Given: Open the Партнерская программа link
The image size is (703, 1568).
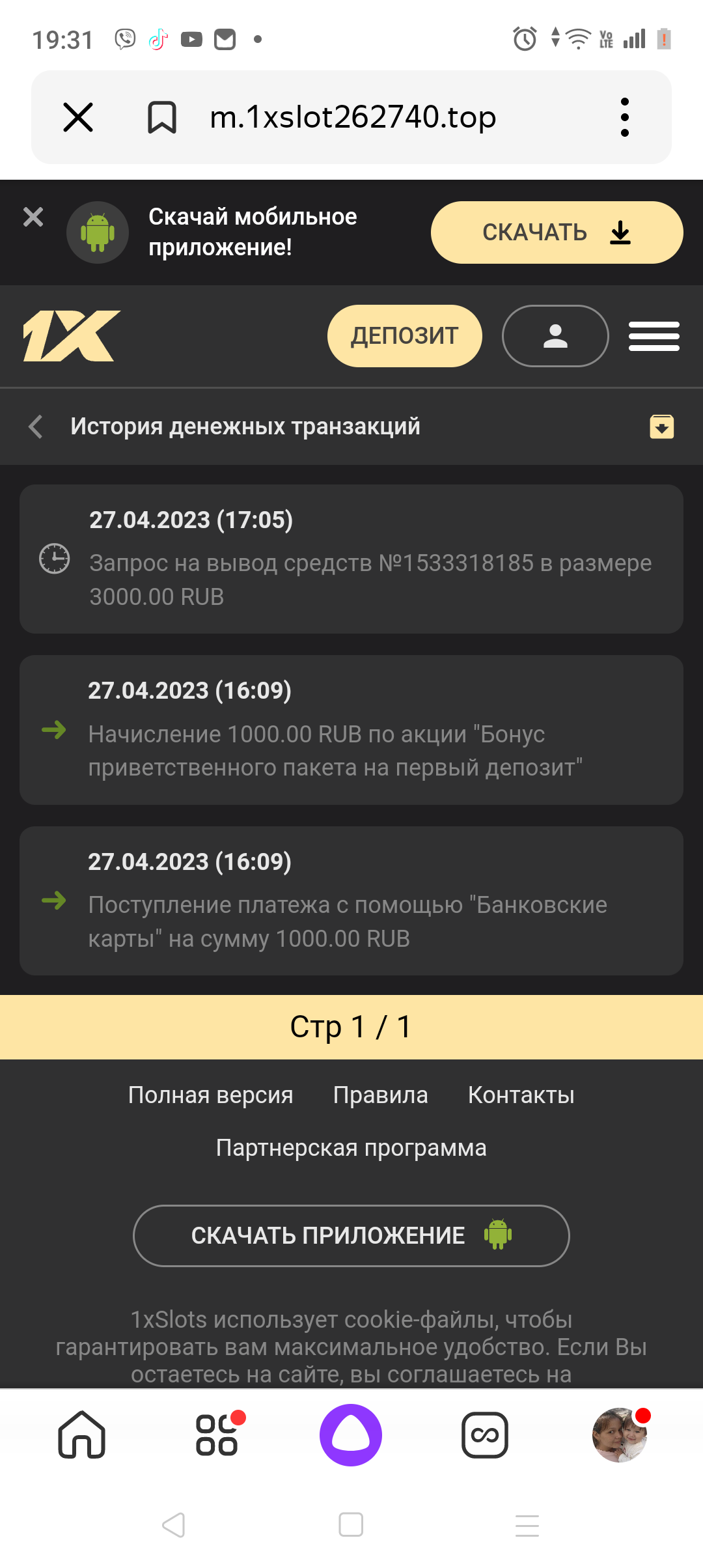Looking at the screenshot, I should point(351,1148).
